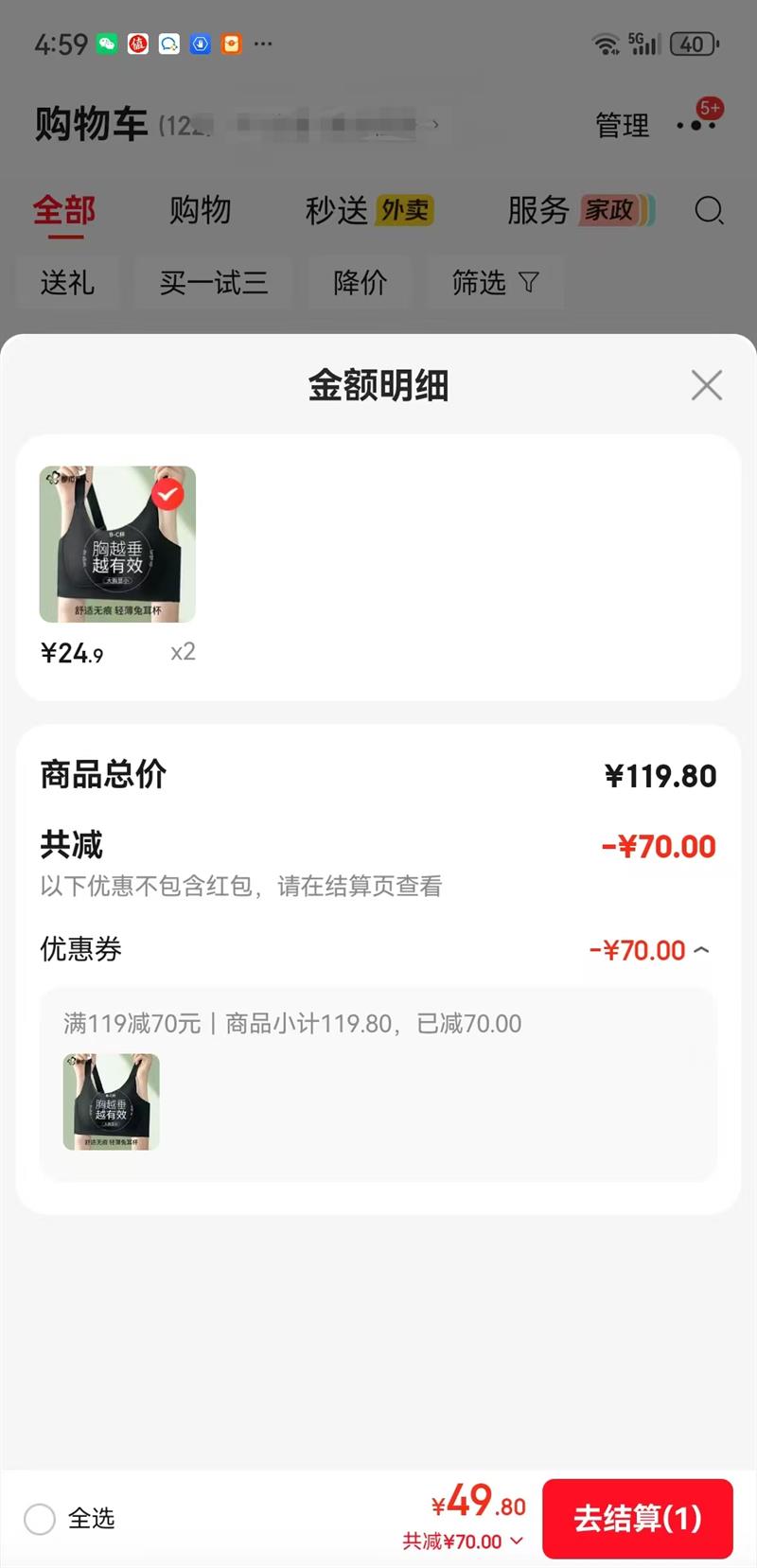
Task: Tap the 买一试三 filter button
Action: 213,282
